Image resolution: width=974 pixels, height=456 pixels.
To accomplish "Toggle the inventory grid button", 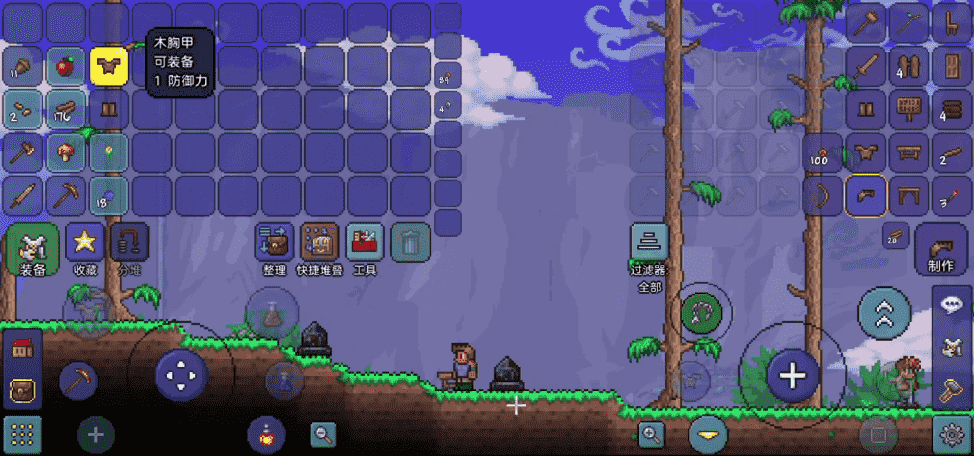I will click(22, 435).
